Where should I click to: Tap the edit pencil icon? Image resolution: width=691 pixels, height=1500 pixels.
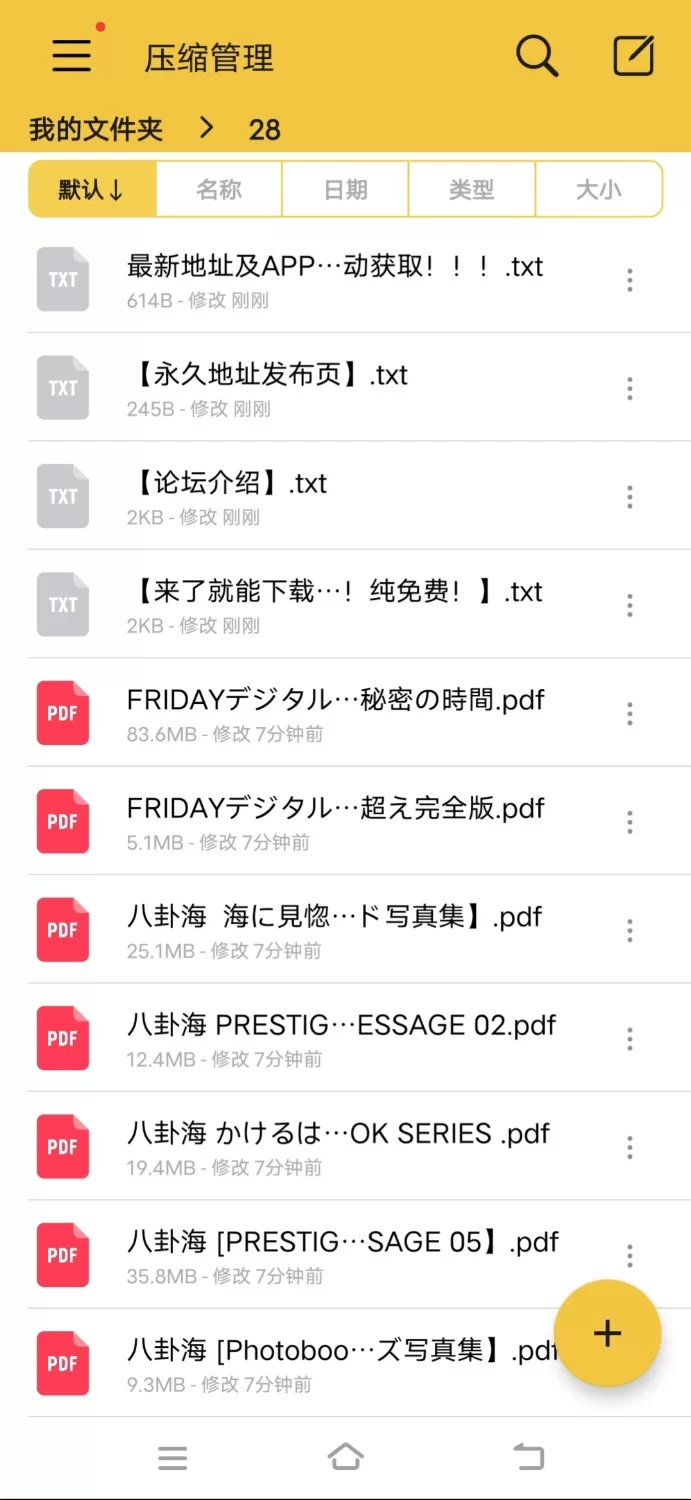pyautogui.click(x=633, y=56)
